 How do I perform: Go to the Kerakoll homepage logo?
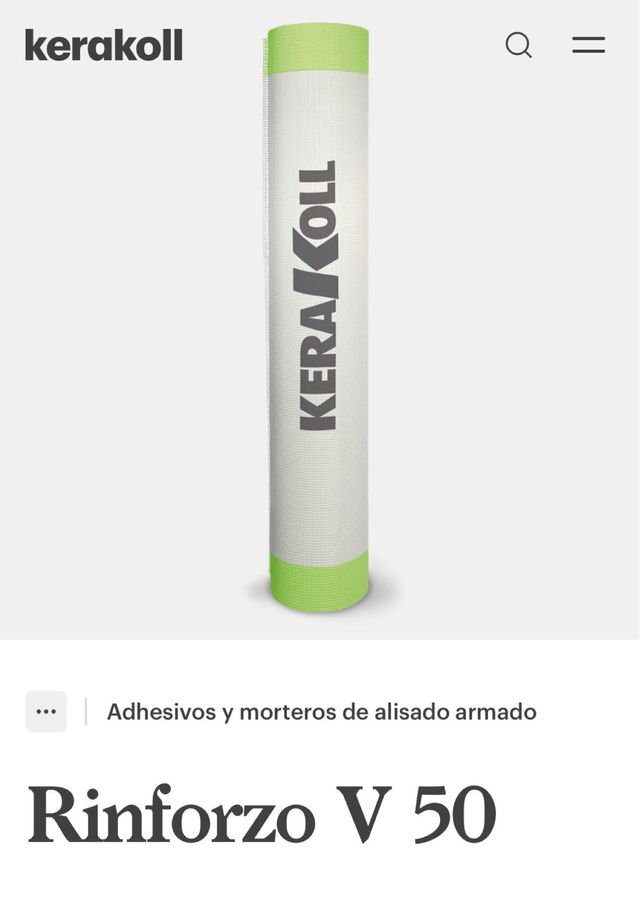(104, 45)
